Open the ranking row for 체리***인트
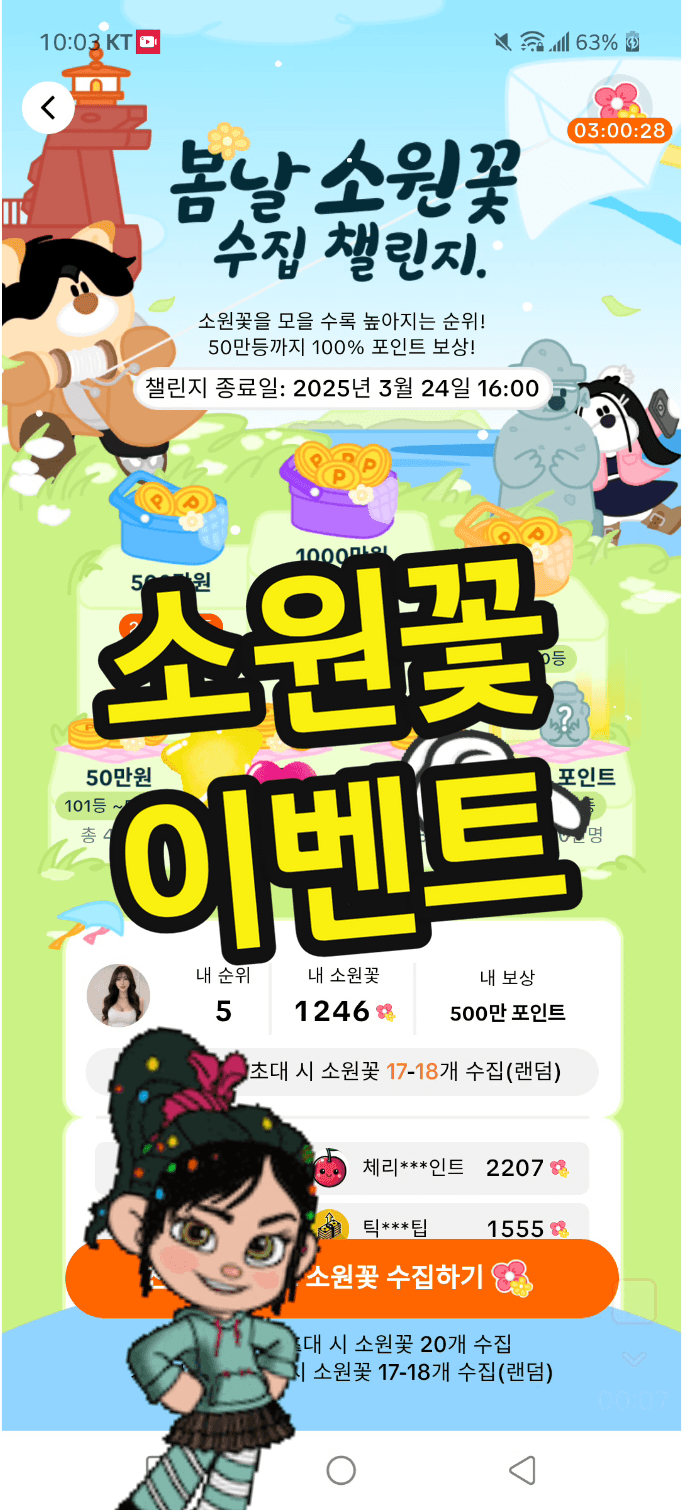Viewport: 683px width, 1510px height. pyautogui.click(x=440, y=1168)
